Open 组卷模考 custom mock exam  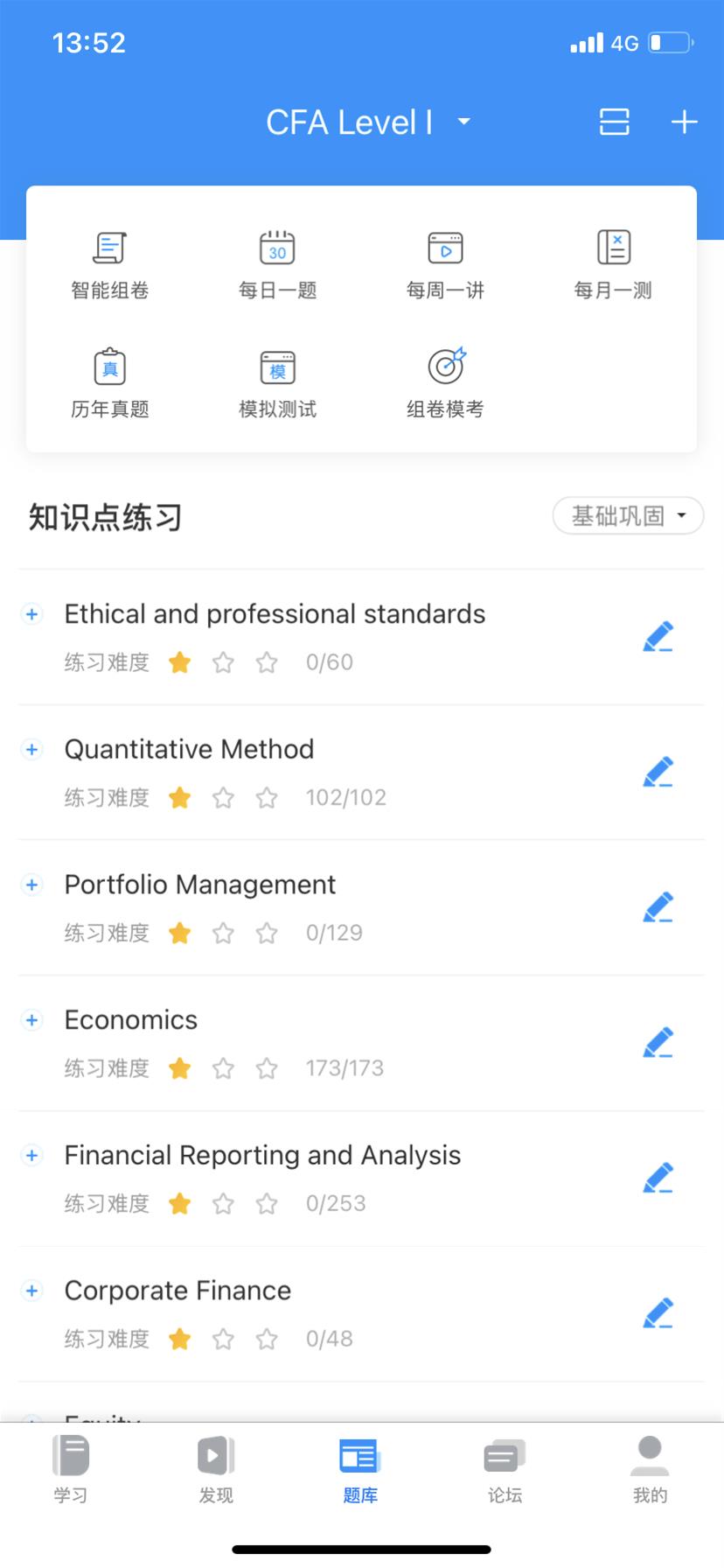[x=445, y=381]
